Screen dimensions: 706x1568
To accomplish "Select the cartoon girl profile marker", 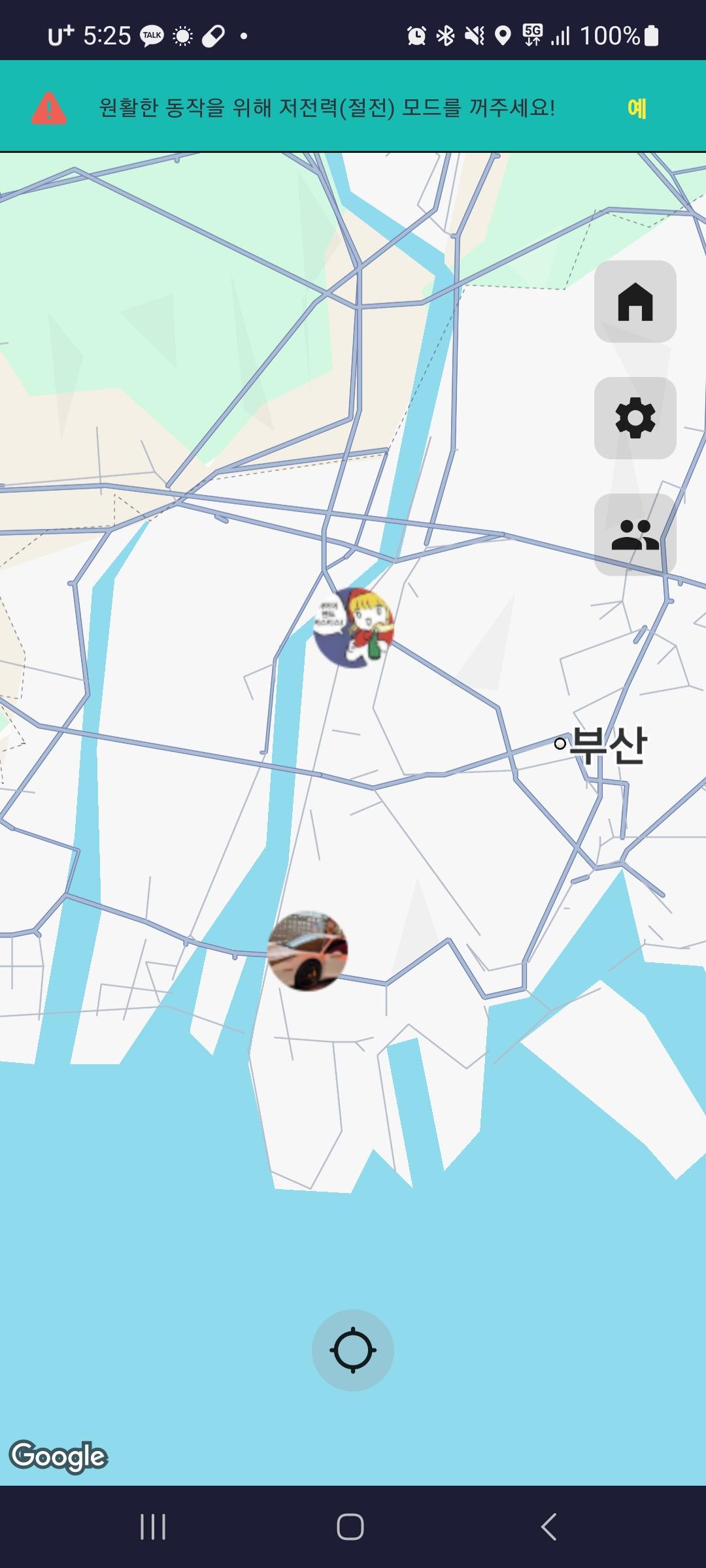I will (354, 628).
